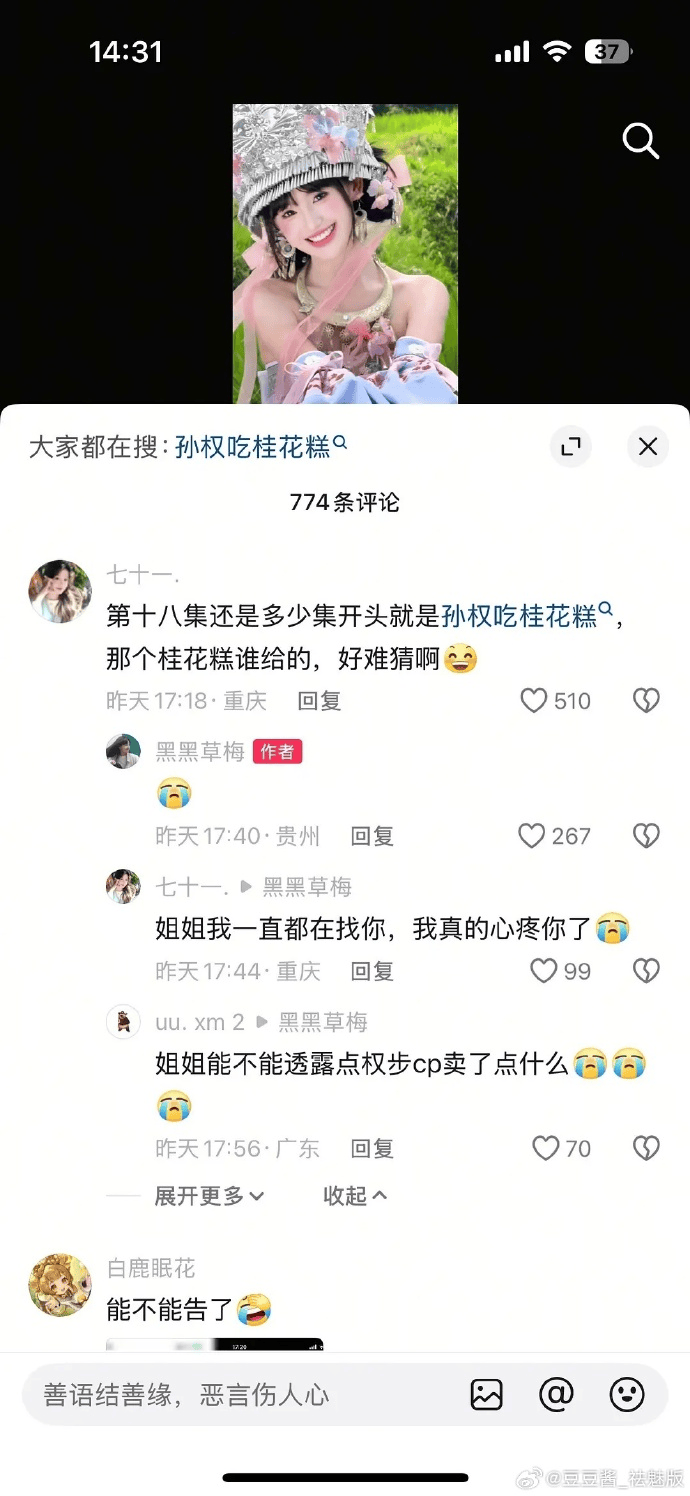Screen dimensions: 690x1496
Task: Reply to the 昨天17:44 重庆 comment
Action: pyautogui.click(x=372, y=971)
